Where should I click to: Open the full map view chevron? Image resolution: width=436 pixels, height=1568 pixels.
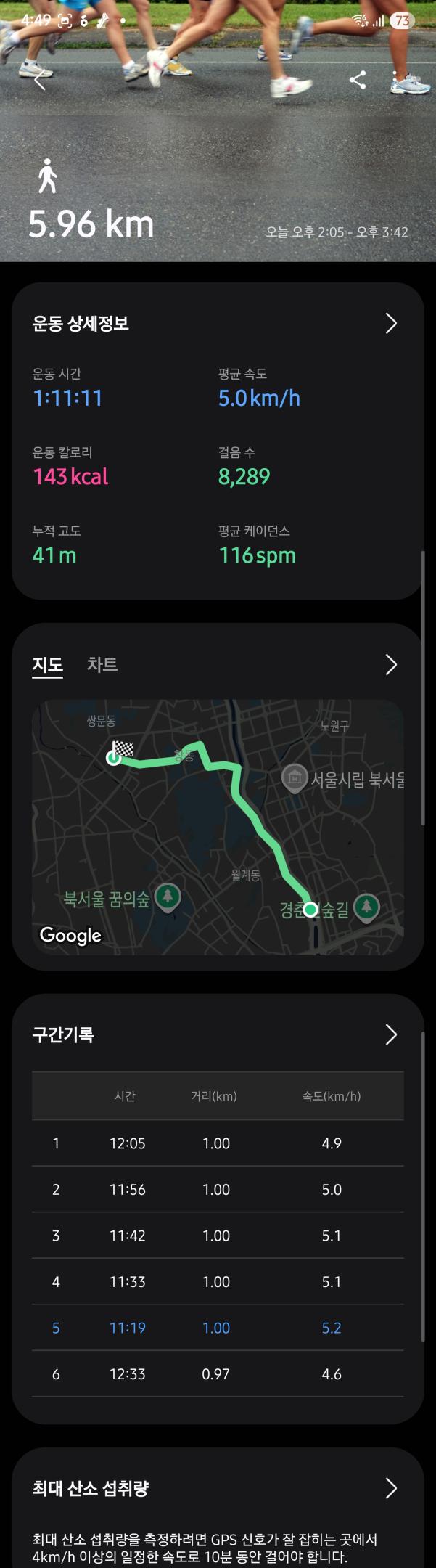point(390,664)
